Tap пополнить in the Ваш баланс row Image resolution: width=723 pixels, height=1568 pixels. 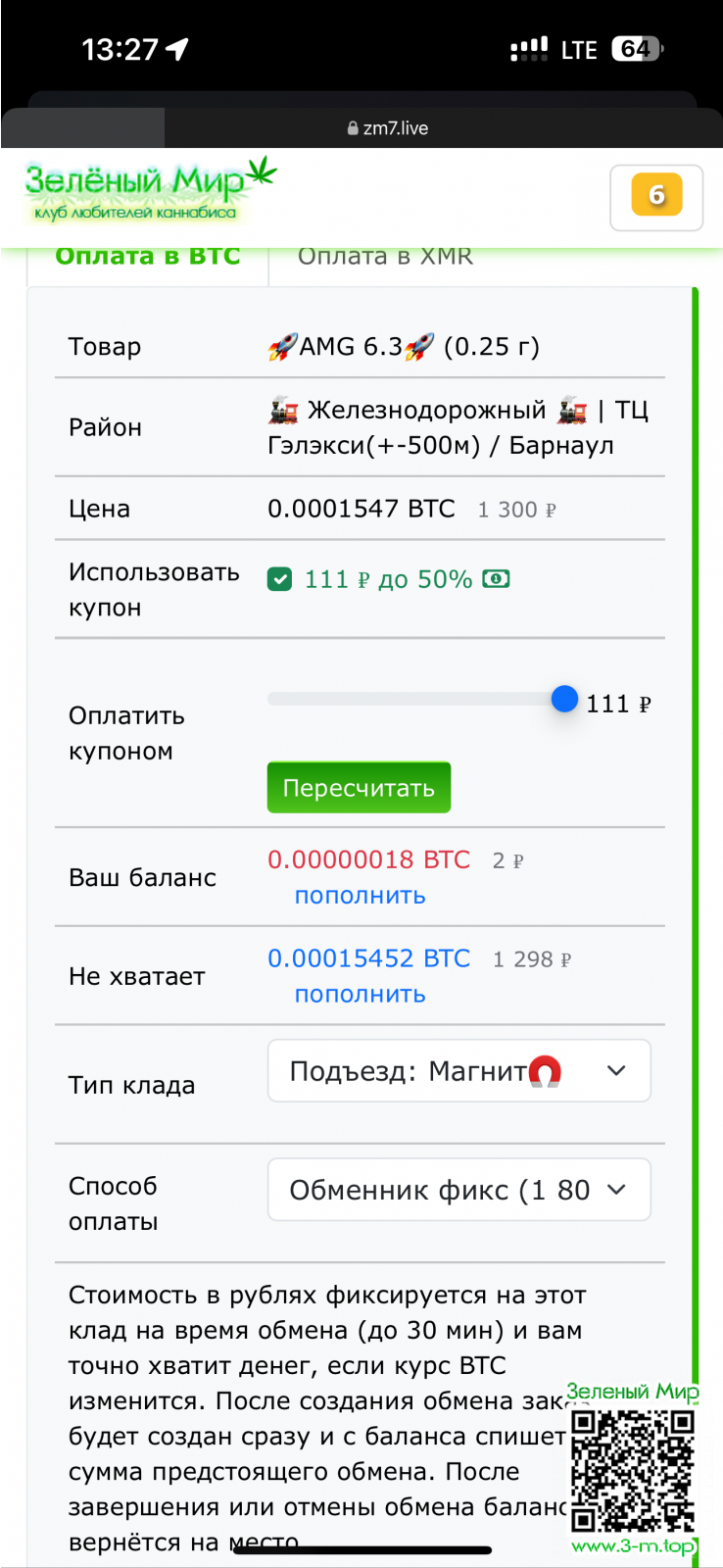tap(360, 896)
